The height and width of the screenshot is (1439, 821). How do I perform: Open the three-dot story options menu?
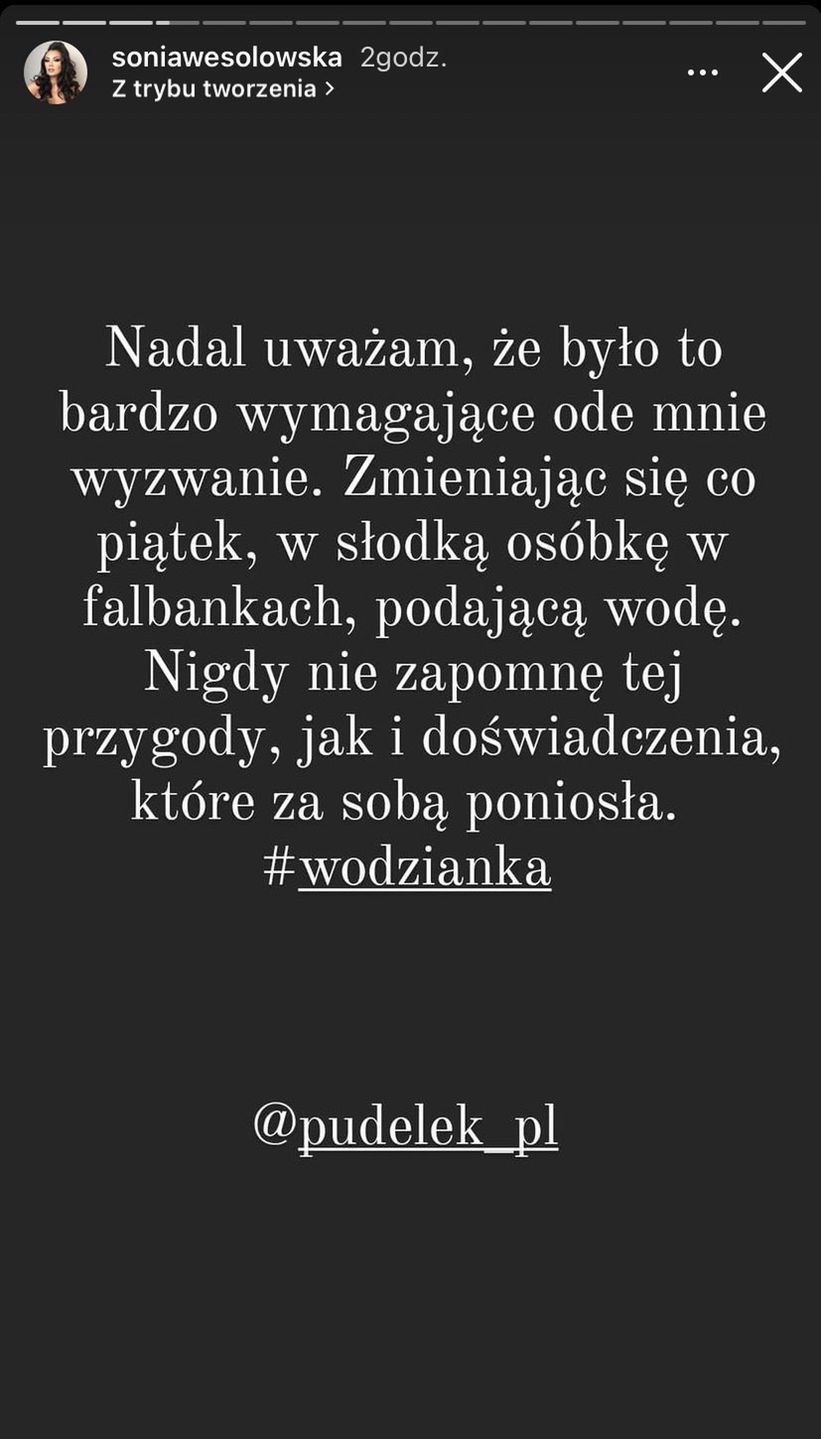703,73
